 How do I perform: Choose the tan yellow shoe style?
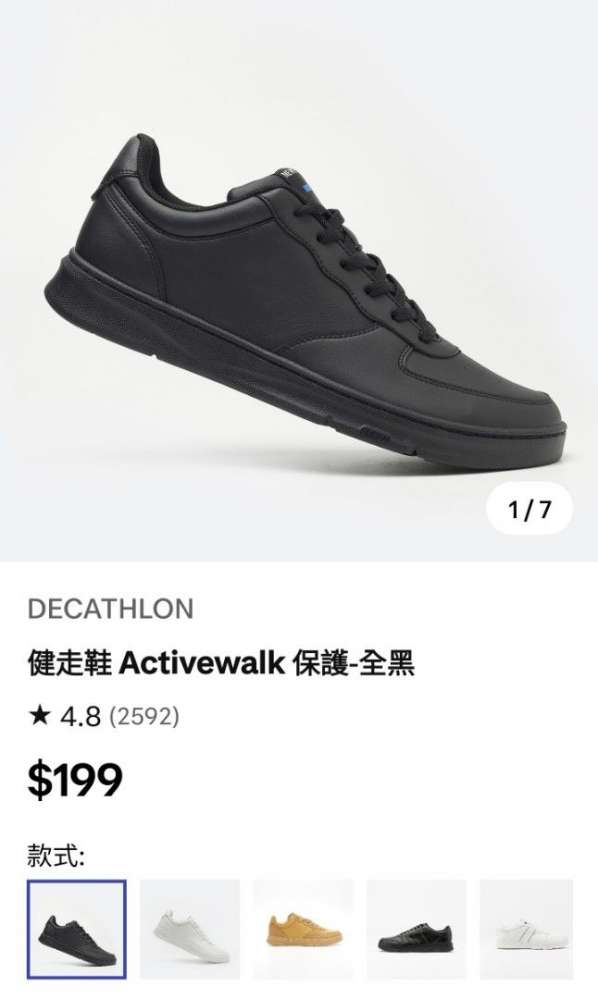[x=303, y=930]
